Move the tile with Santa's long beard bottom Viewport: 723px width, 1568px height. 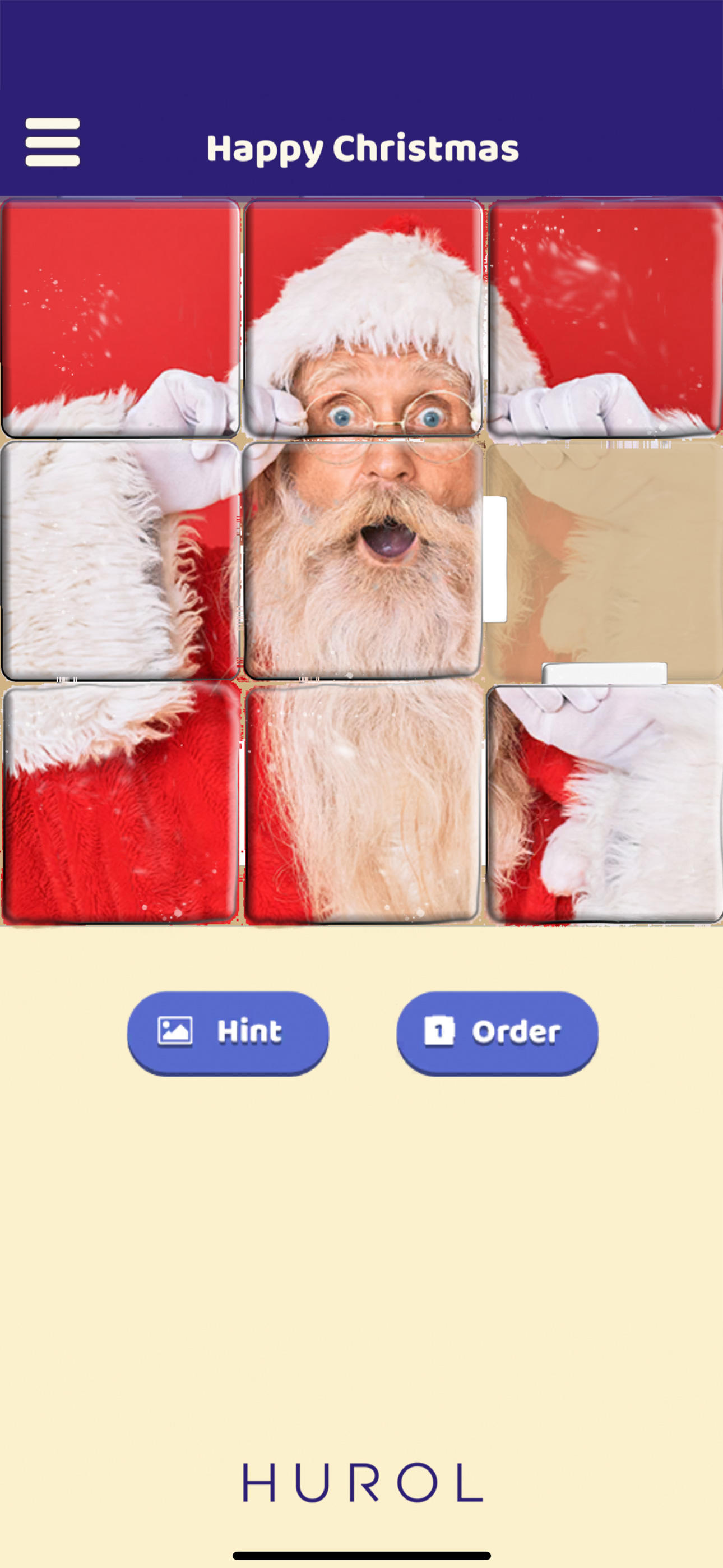click(363, 803)
